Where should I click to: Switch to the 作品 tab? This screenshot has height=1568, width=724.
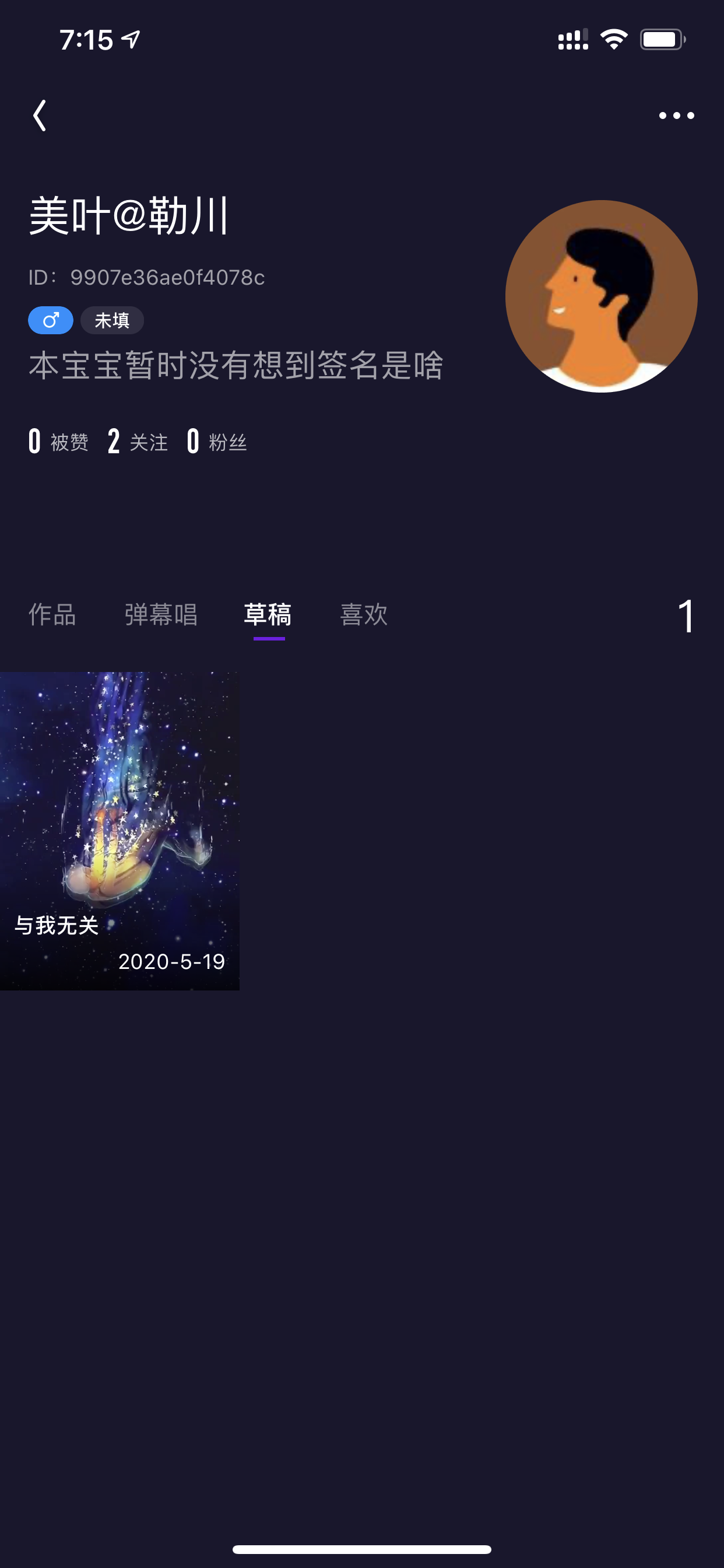pos(52,615)
